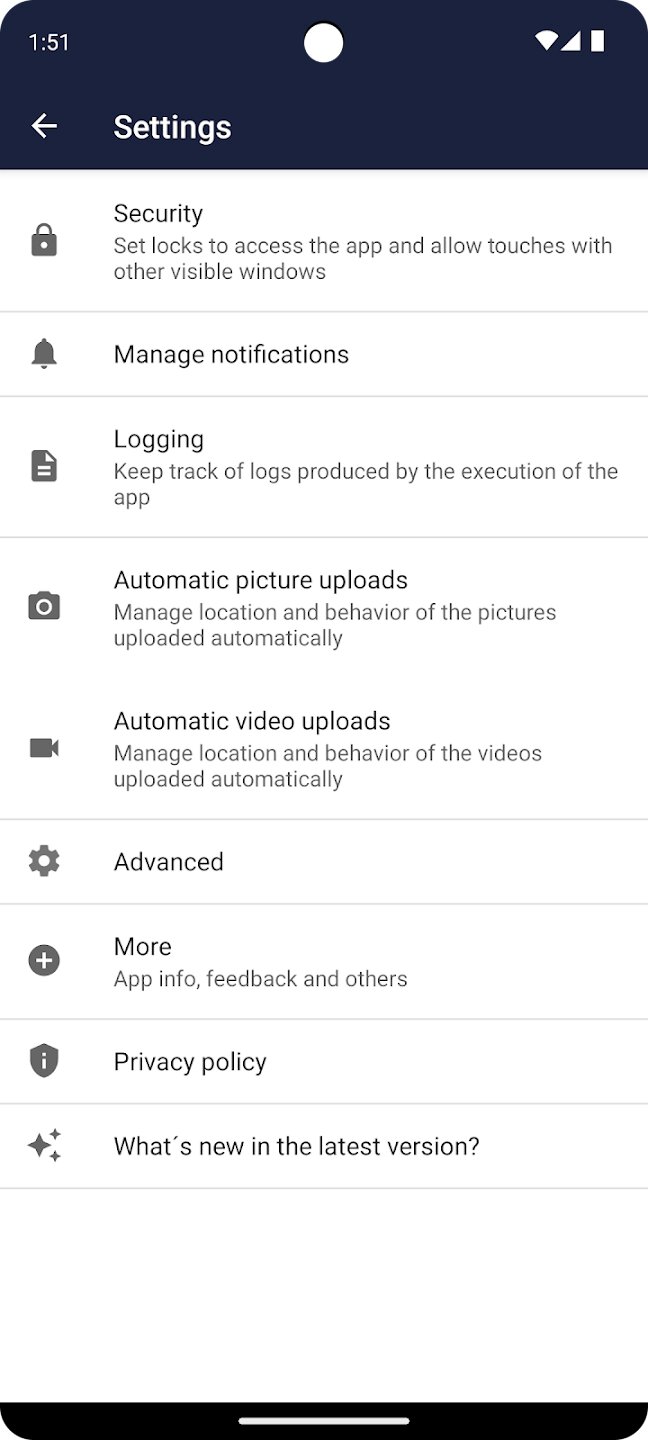See what's new in the latest version
Image resolution: width=648 pixels, height=1440 pixels.
click(324, 1146)
